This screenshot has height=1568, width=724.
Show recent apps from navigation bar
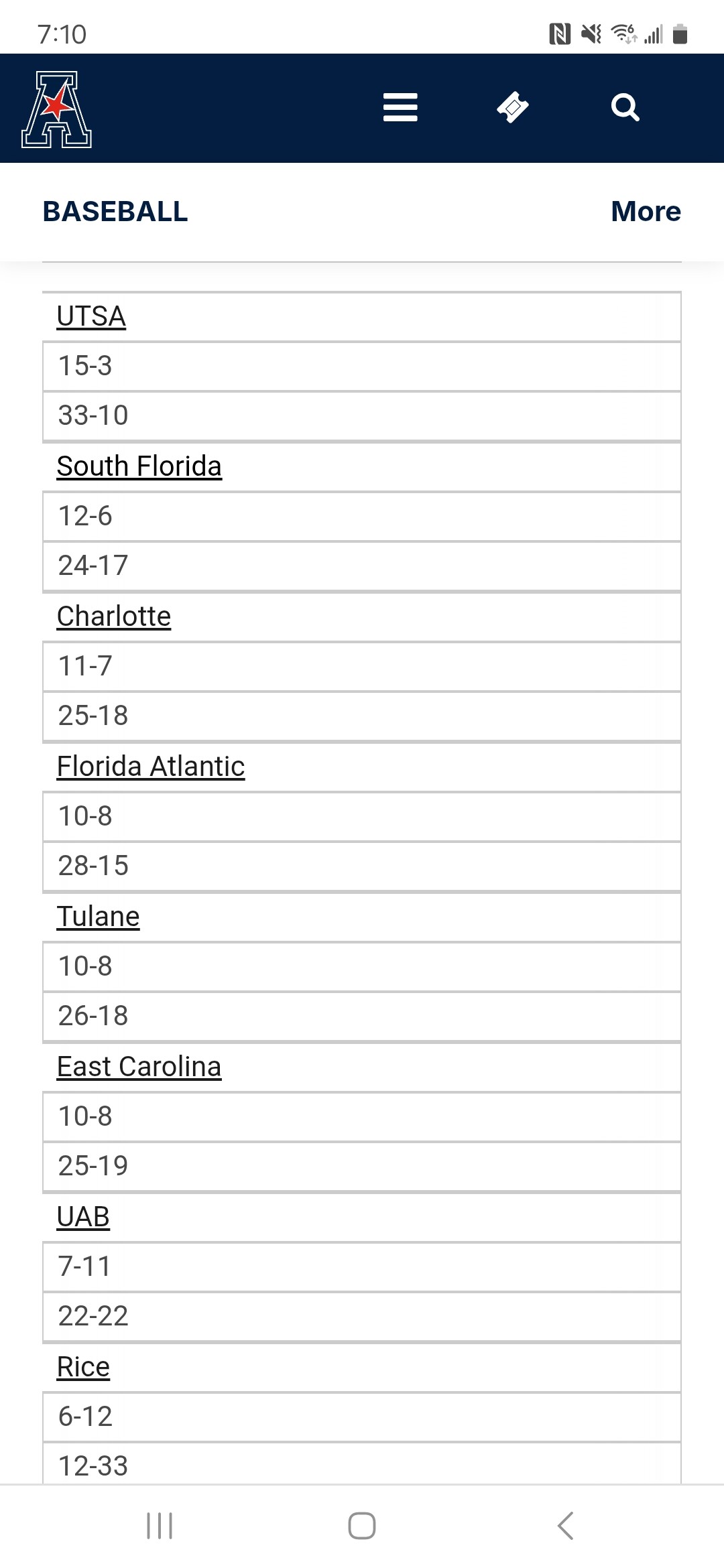[x=160, y=1526]
